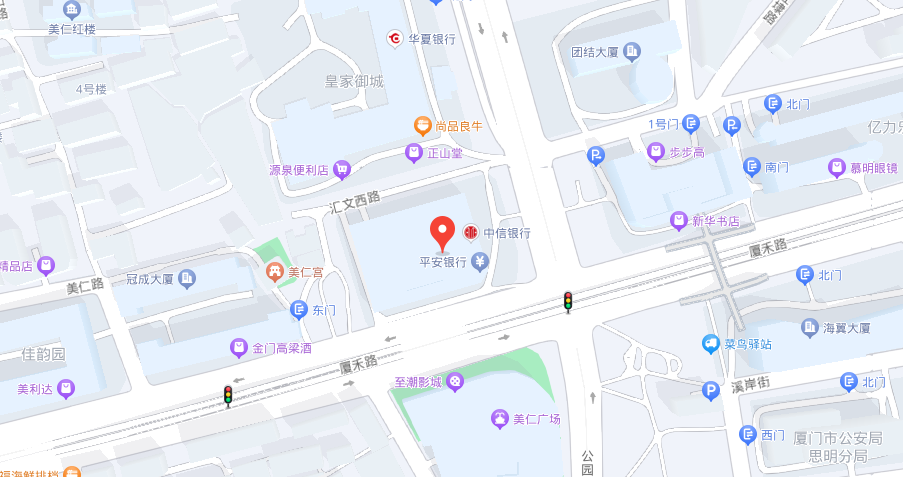Tap the 源泉便利店 convenience store marker
Screen dimensions: 903x477
[342, 170]
